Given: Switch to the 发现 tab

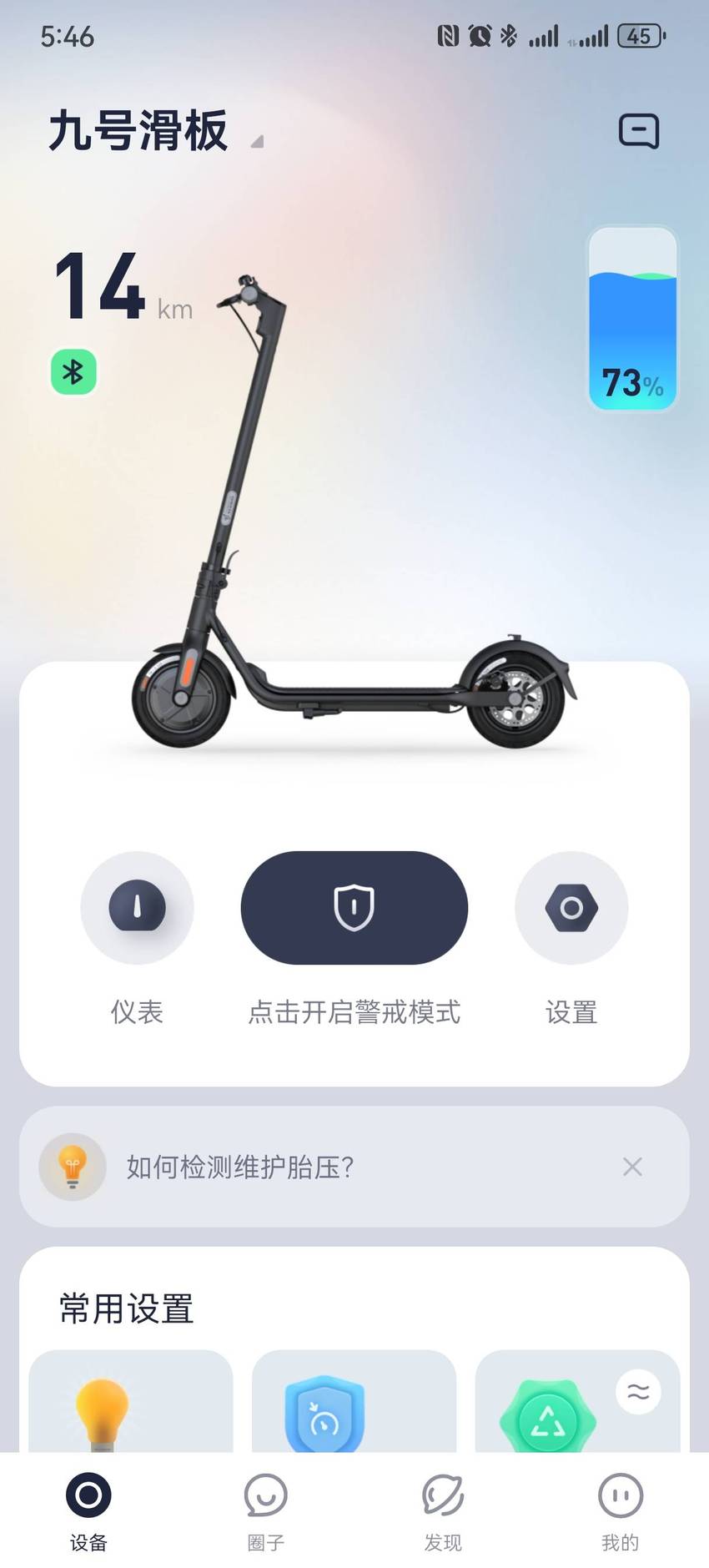Looking at the screenshot, I should pyautogui.click(x=443, y=1511).
